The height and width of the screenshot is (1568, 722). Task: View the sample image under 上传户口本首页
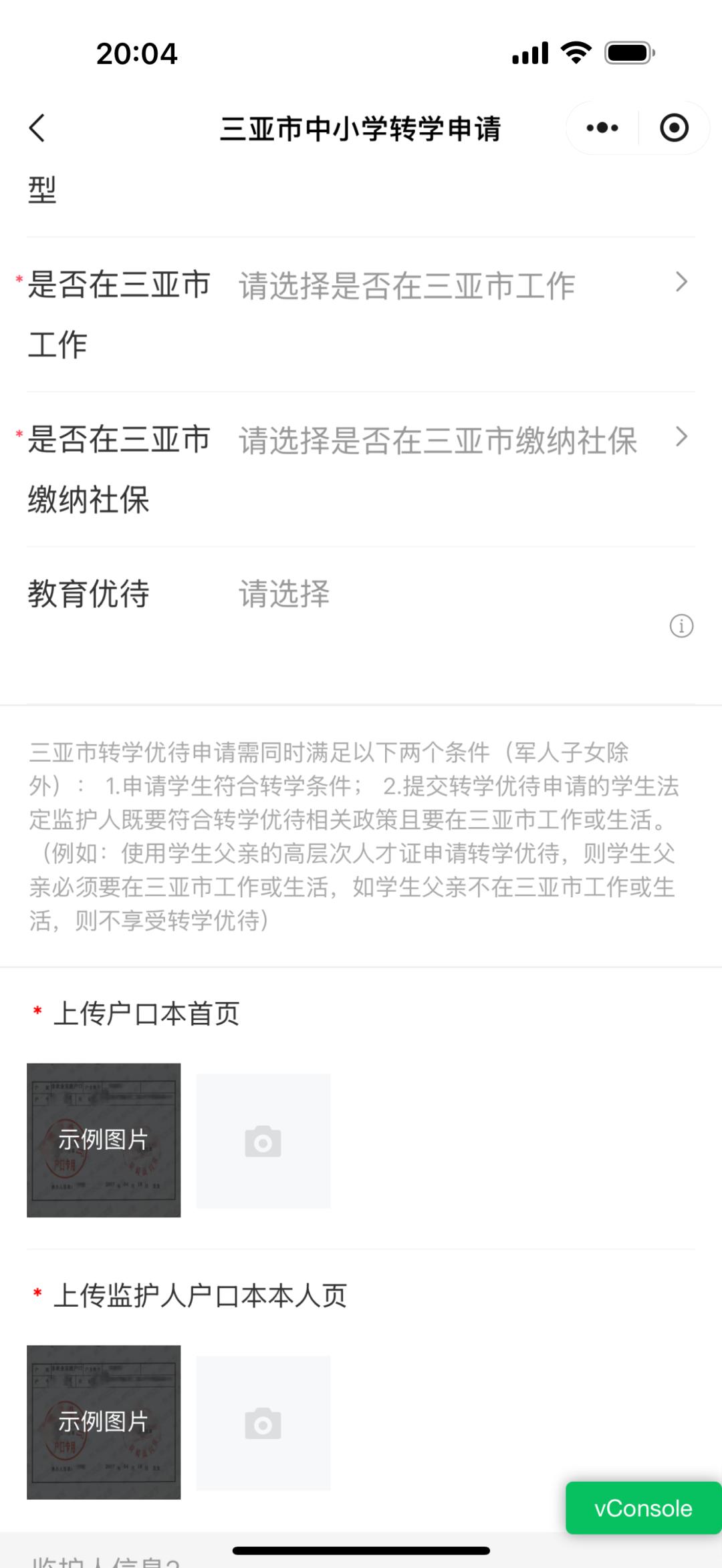click(x=104, y=1140)
